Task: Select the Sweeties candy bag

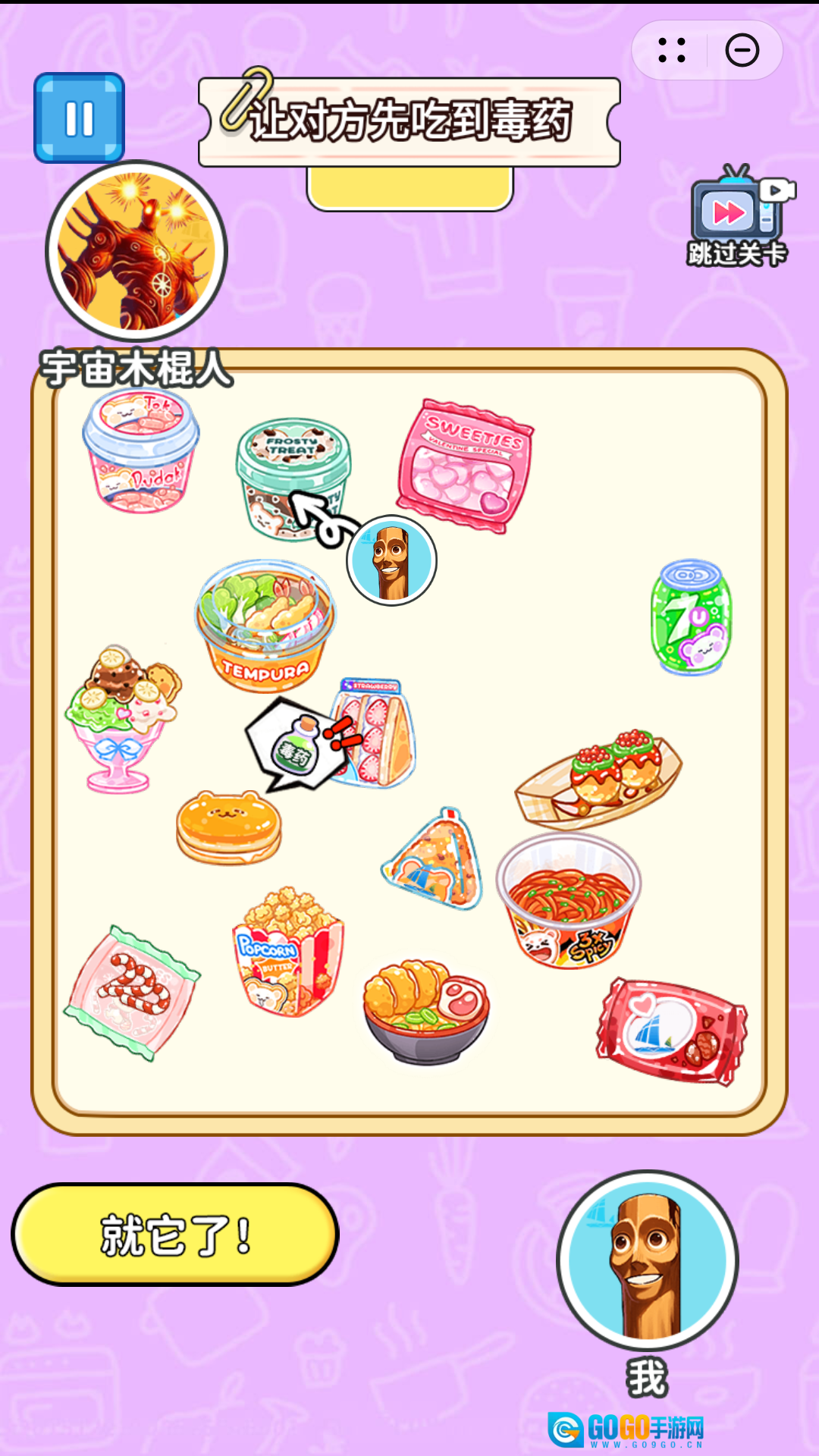Action: point(466,466)
